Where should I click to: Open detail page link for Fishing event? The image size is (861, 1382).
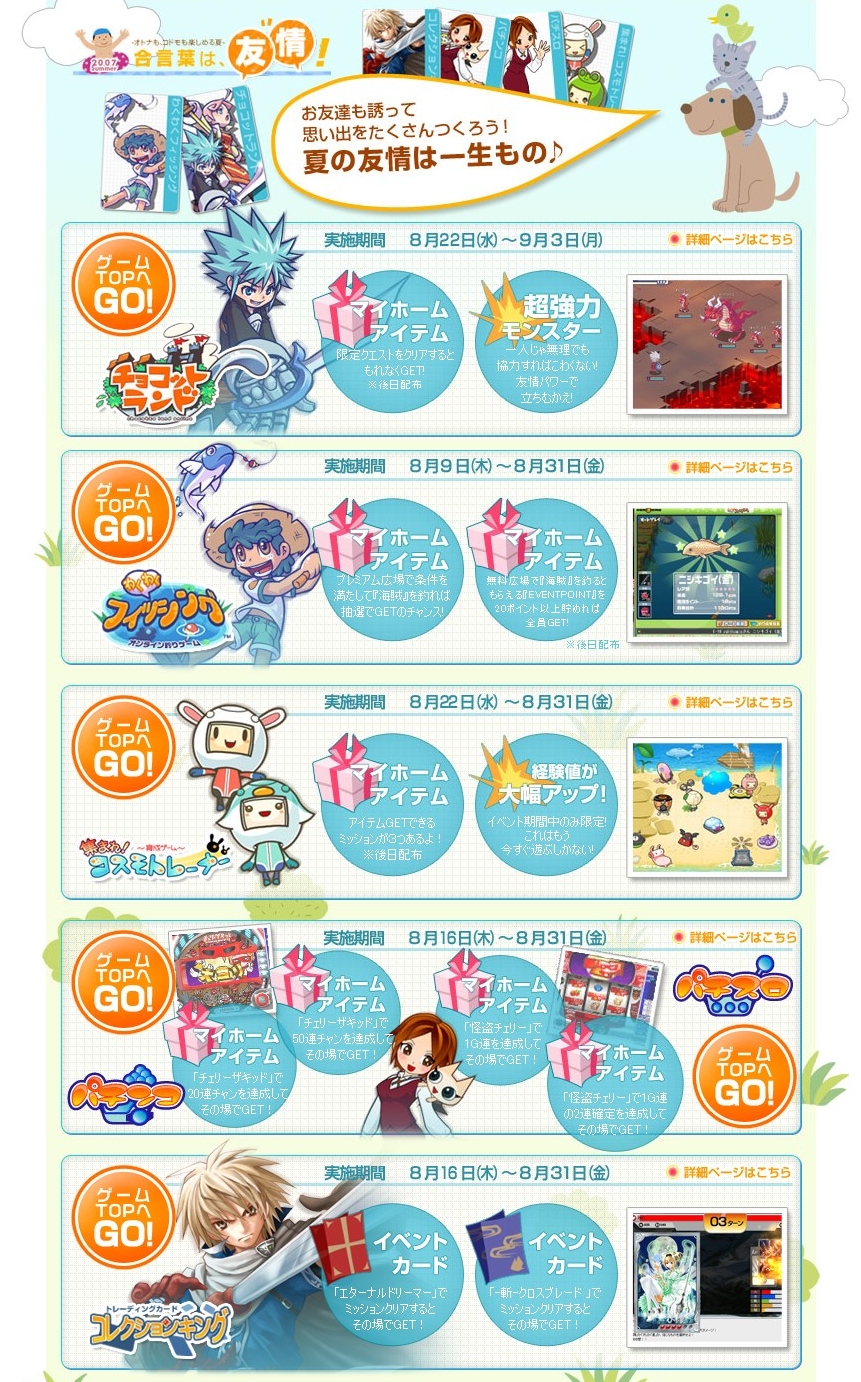[731, 467]
